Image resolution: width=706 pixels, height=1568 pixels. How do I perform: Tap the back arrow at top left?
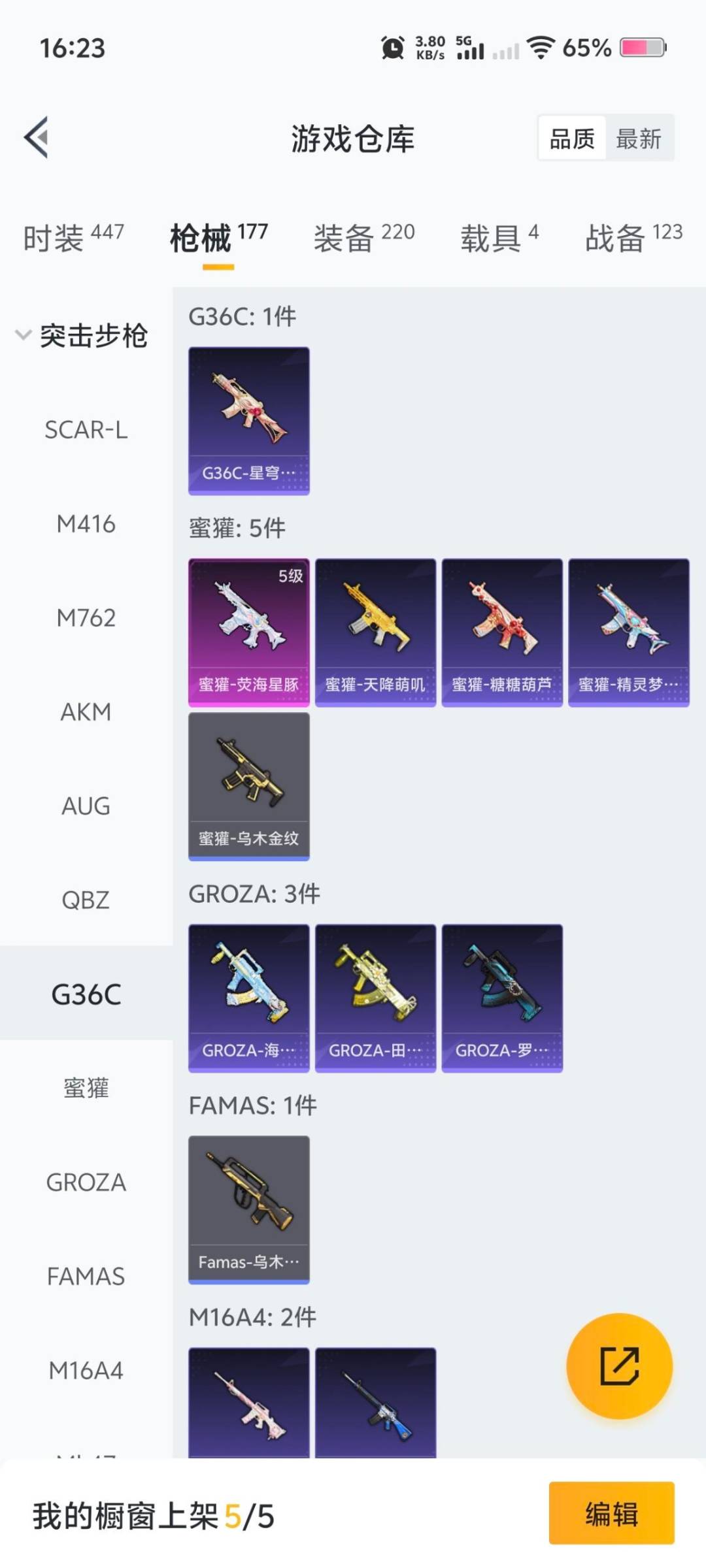(37, 138)
